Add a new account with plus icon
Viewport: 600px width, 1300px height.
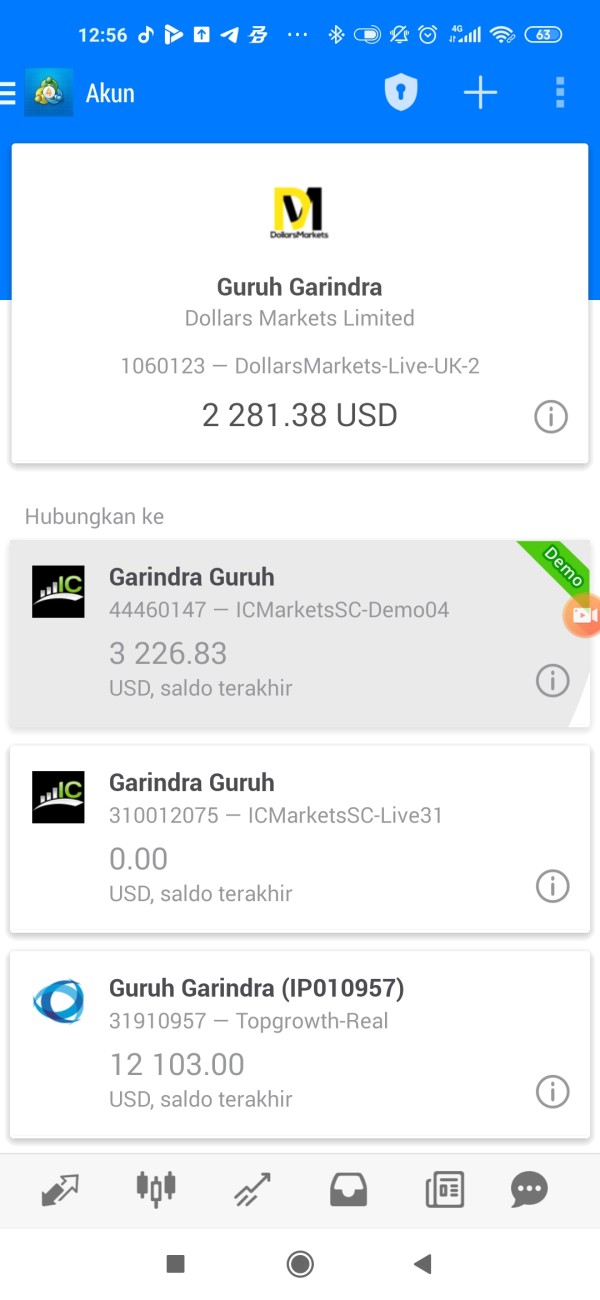pyautogui.click(x=480, y=93)
